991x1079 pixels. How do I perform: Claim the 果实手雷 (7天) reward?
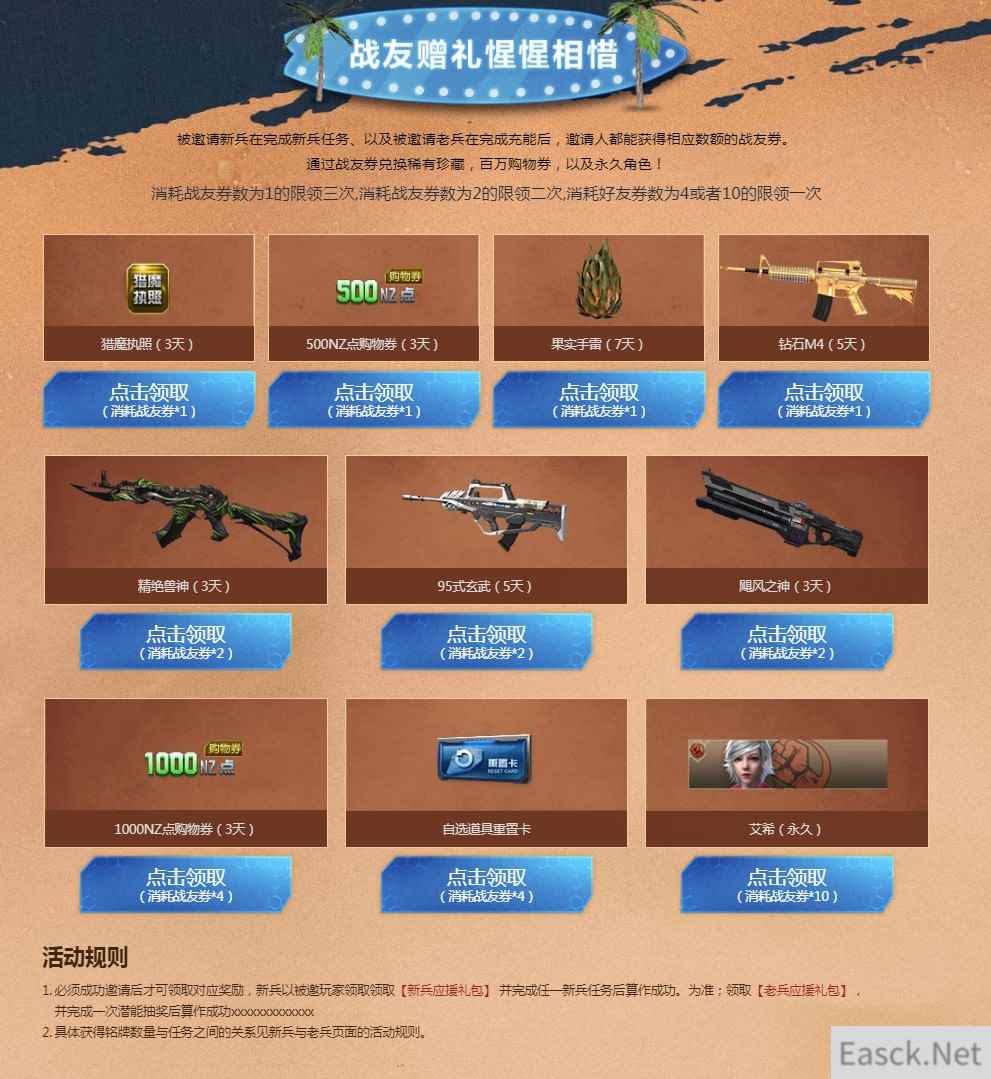[x=598, y=399]
